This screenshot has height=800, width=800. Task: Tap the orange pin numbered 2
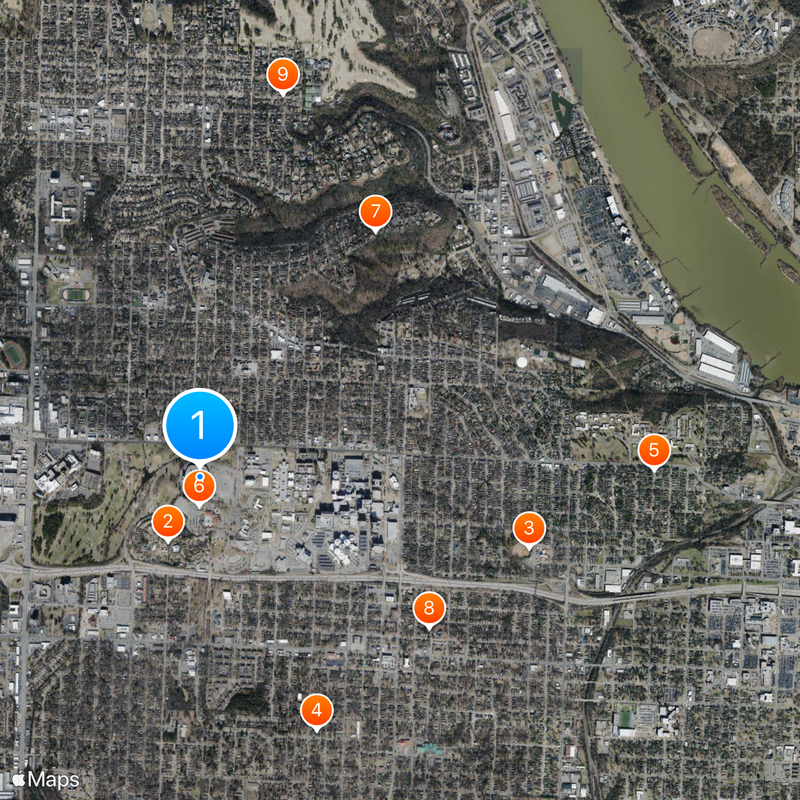pos(167,521)
